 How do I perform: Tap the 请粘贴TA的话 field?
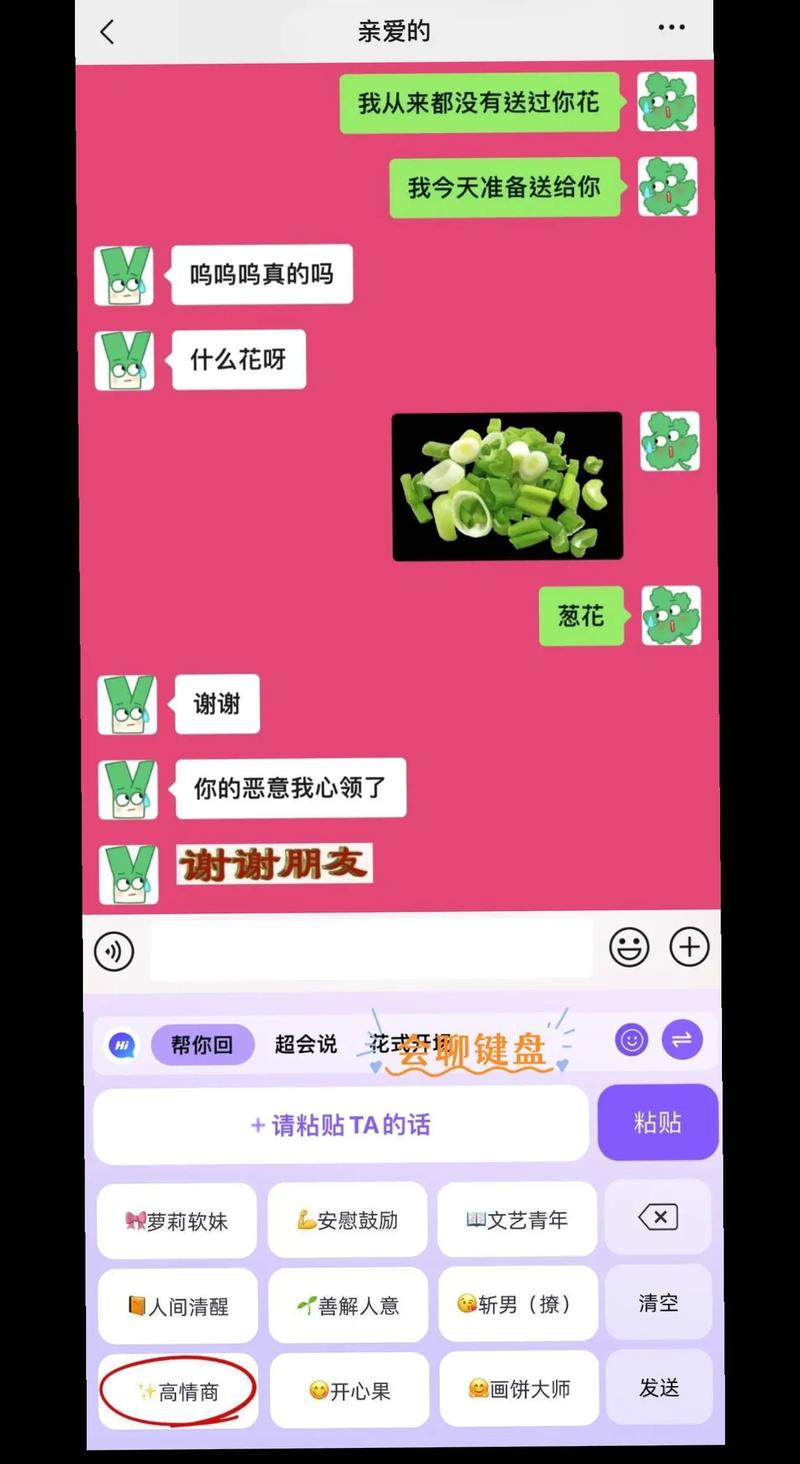tap(340, 1125)
